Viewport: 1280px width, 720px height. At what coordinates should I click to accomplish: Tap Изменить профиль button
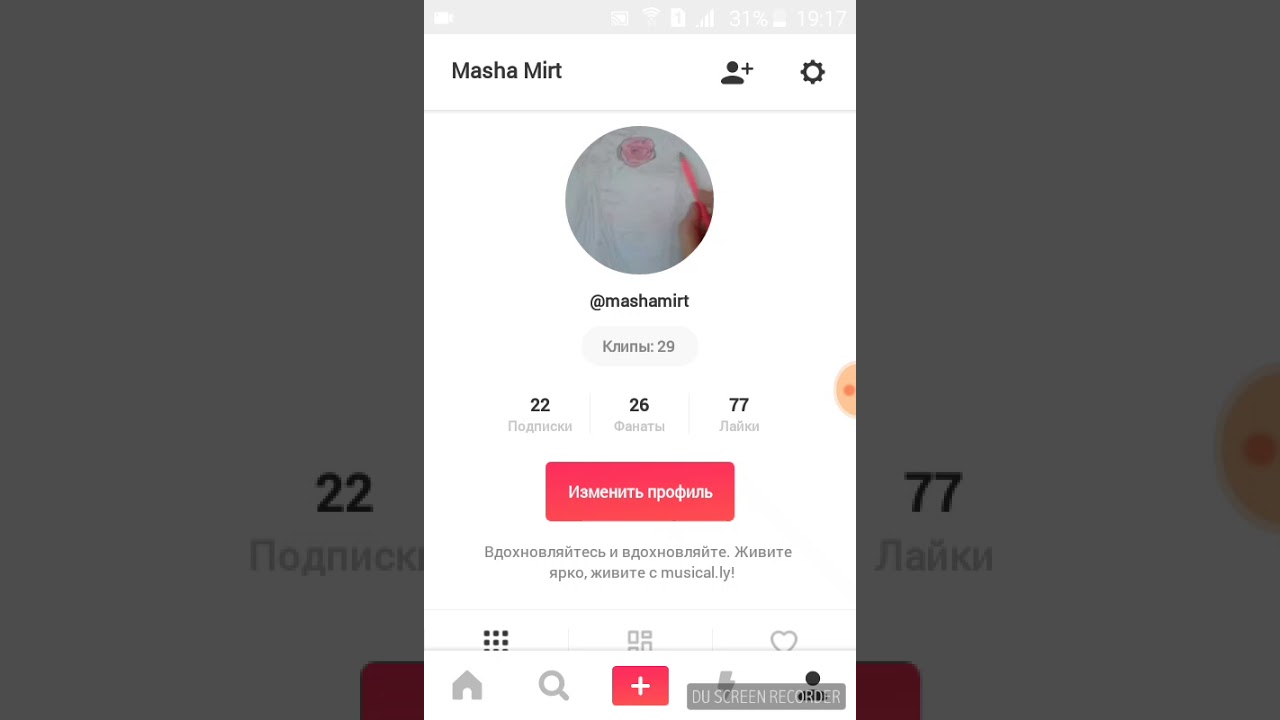[x=640, y=491]
